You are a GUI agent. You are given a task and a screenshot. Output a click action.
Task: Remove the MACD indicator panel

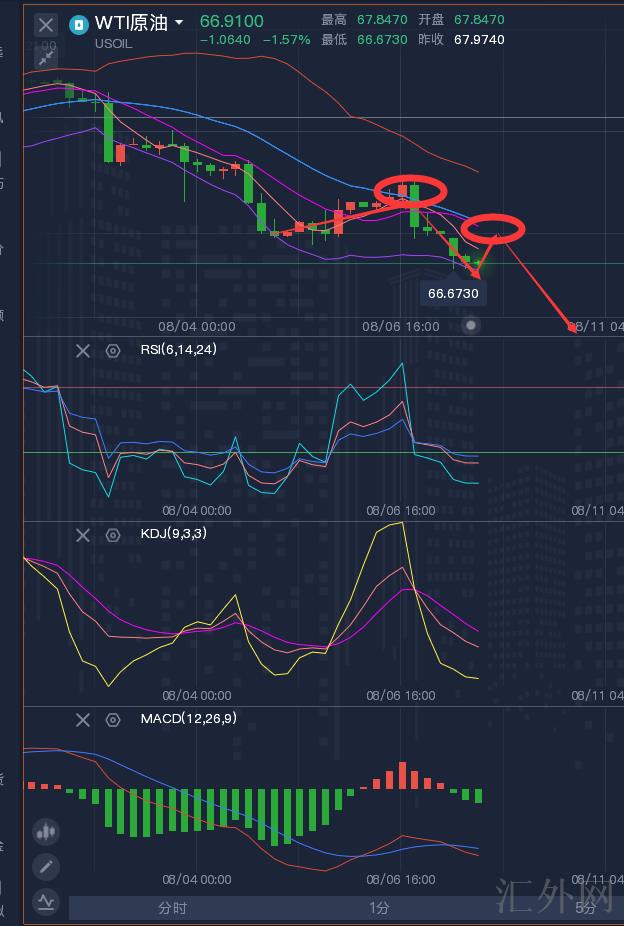click(x=84, y=719)
